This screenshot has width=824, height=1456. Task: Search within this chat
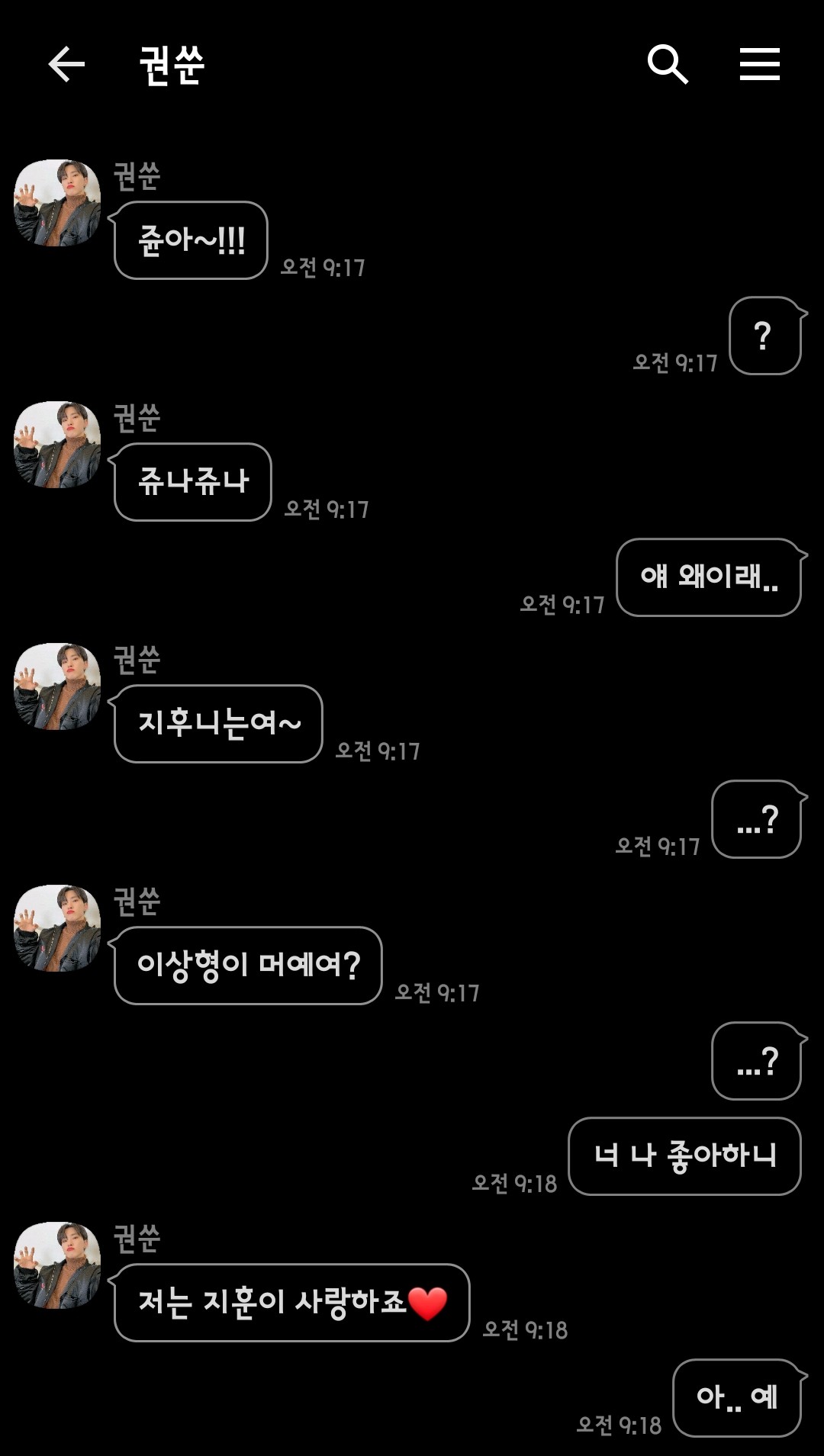tap(668, 64)
